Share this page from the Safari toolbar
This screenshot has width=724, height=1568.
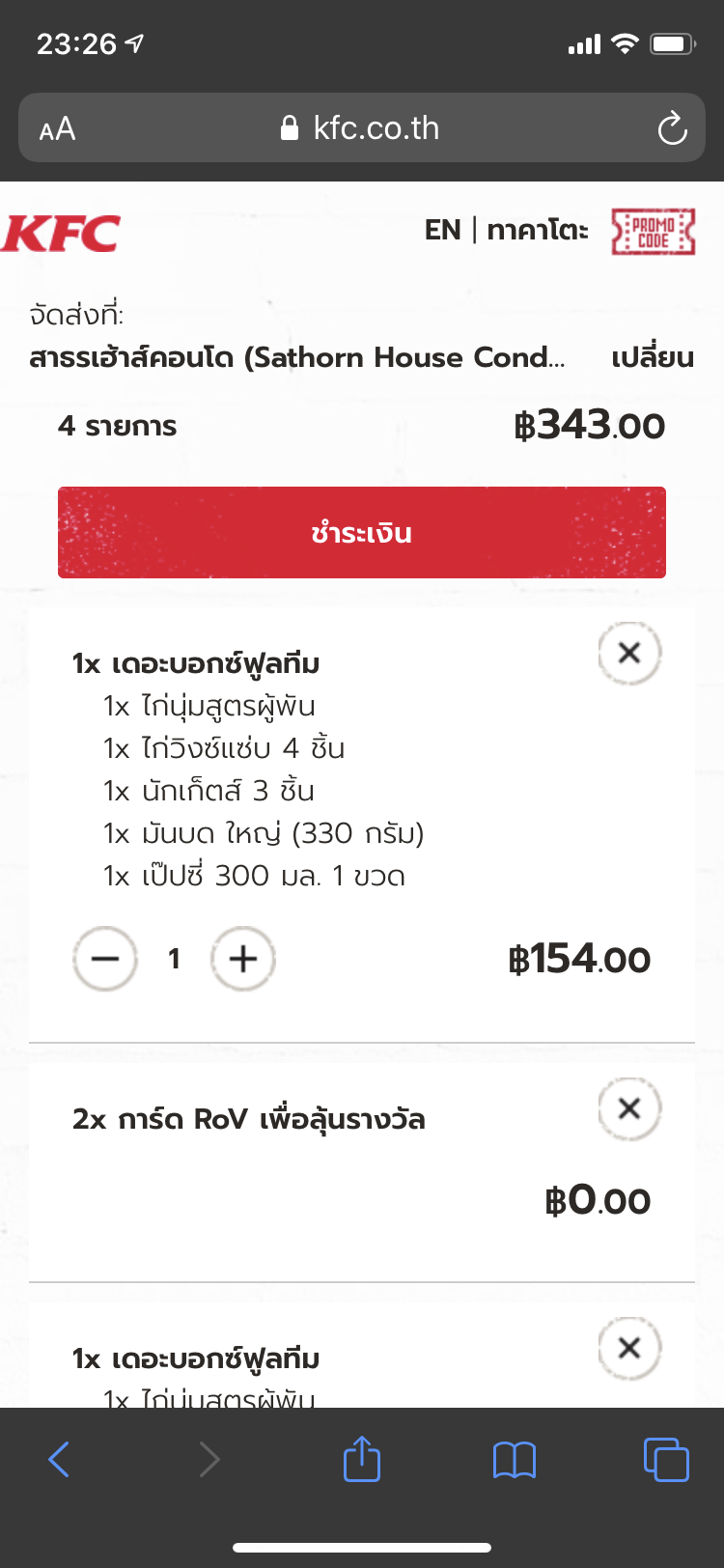(x=362, y=1458)
